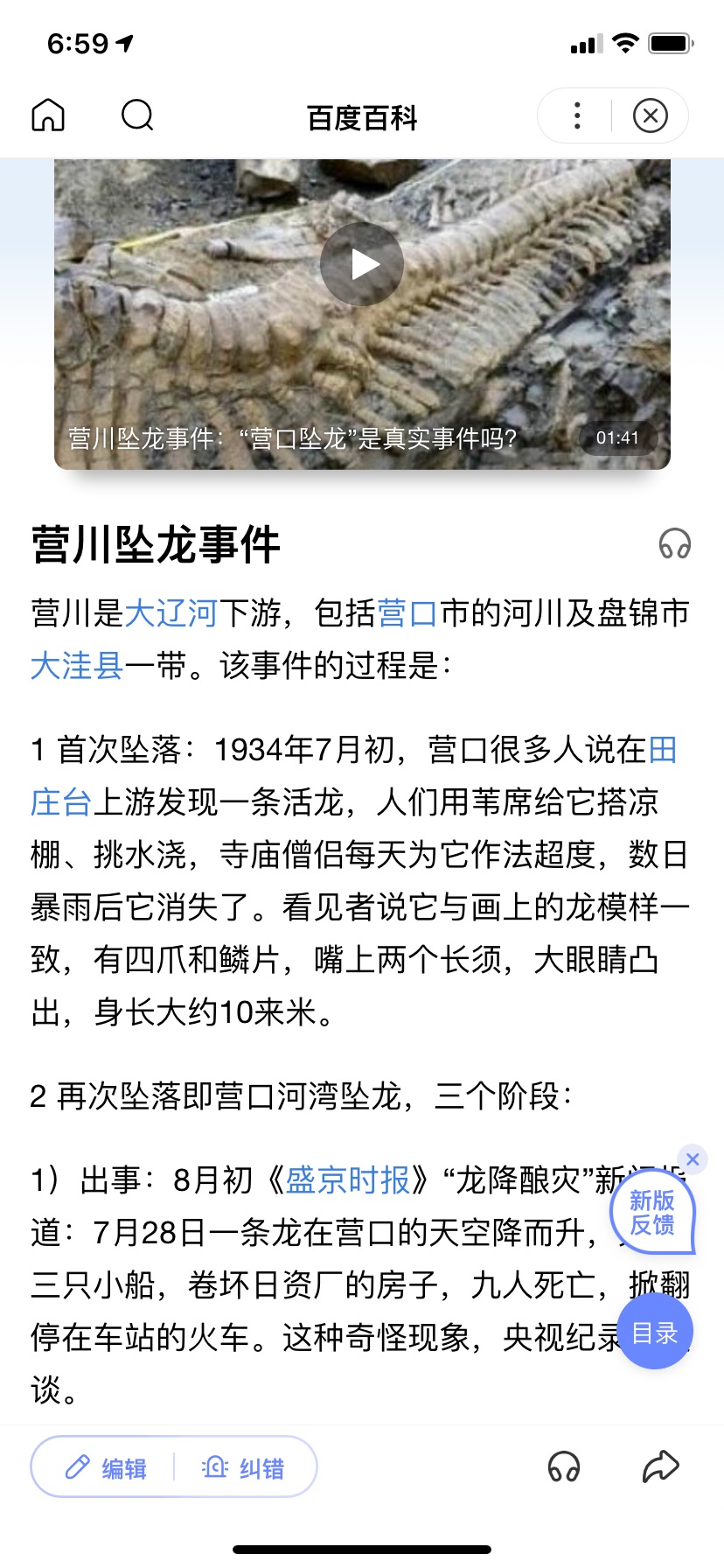The image size is (724, 1568).
Task: Open 新版反馈 feedback bubble
Action: point(652,1213)
